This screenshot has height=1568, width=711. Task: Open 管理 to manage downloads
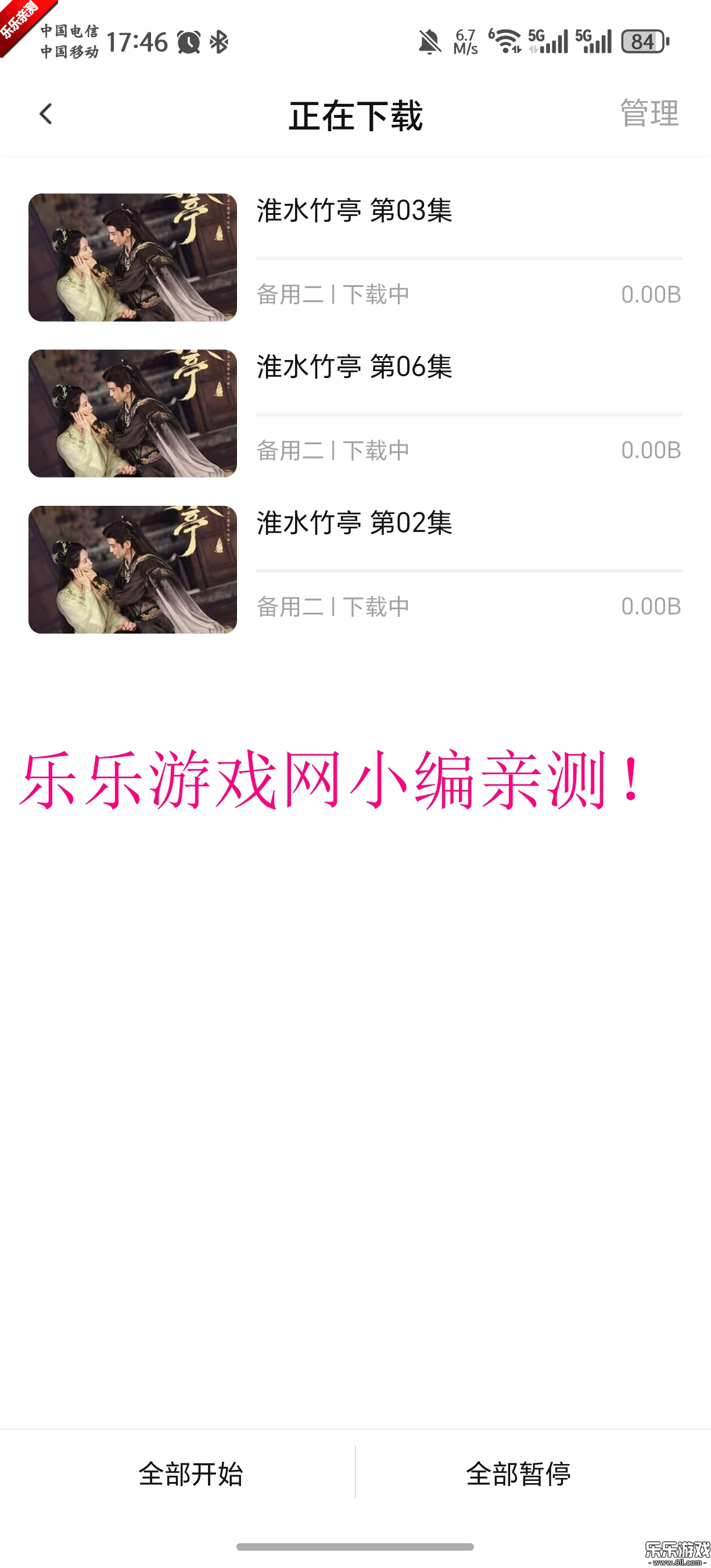click(x=649, y=114)
